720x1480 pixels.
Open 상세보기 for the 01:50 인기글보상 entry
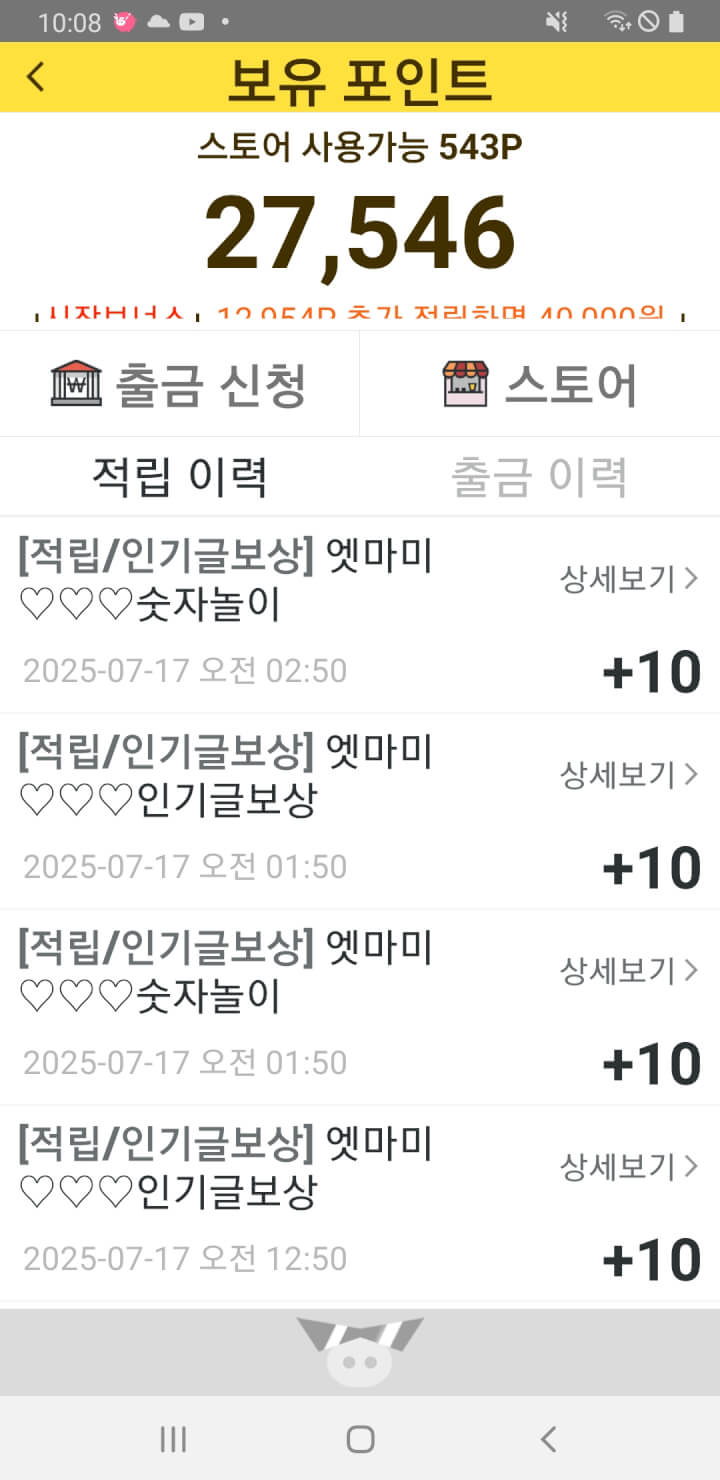pyautogui.click(x=628, y=774)
